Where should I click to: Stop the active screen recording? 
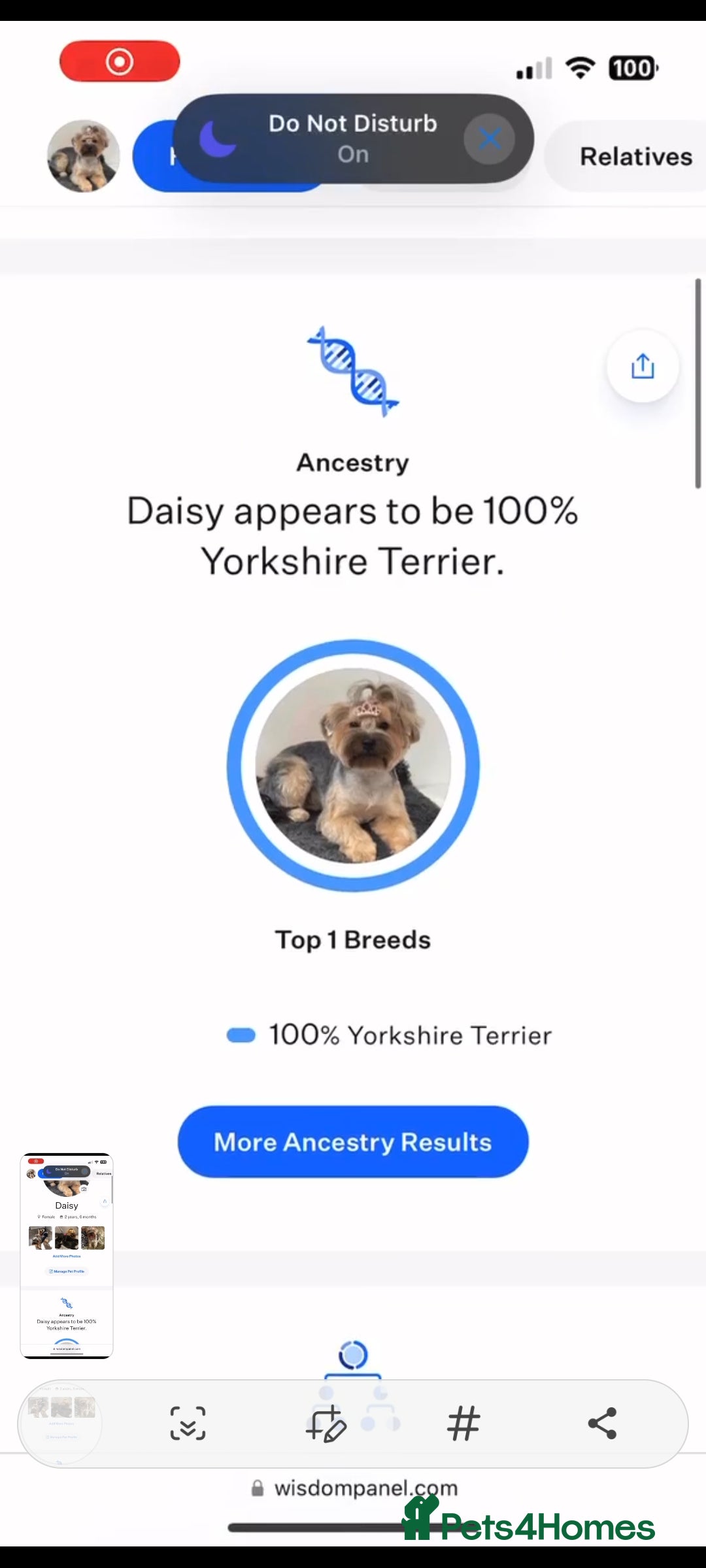pos(120,60)
